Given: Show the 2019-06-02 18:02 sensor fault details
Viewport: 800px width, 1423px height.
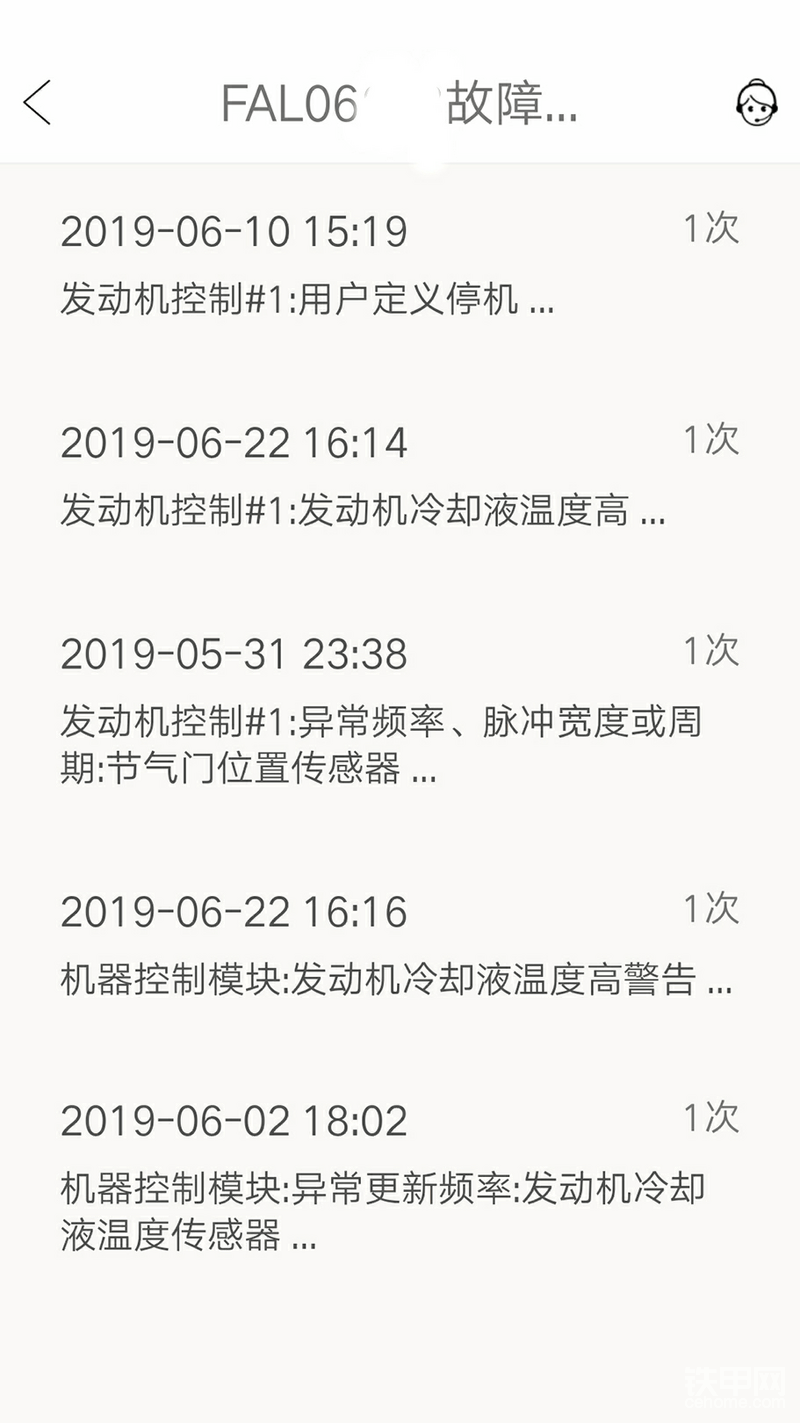Looking at the screenshot, I should (400, 1175).
